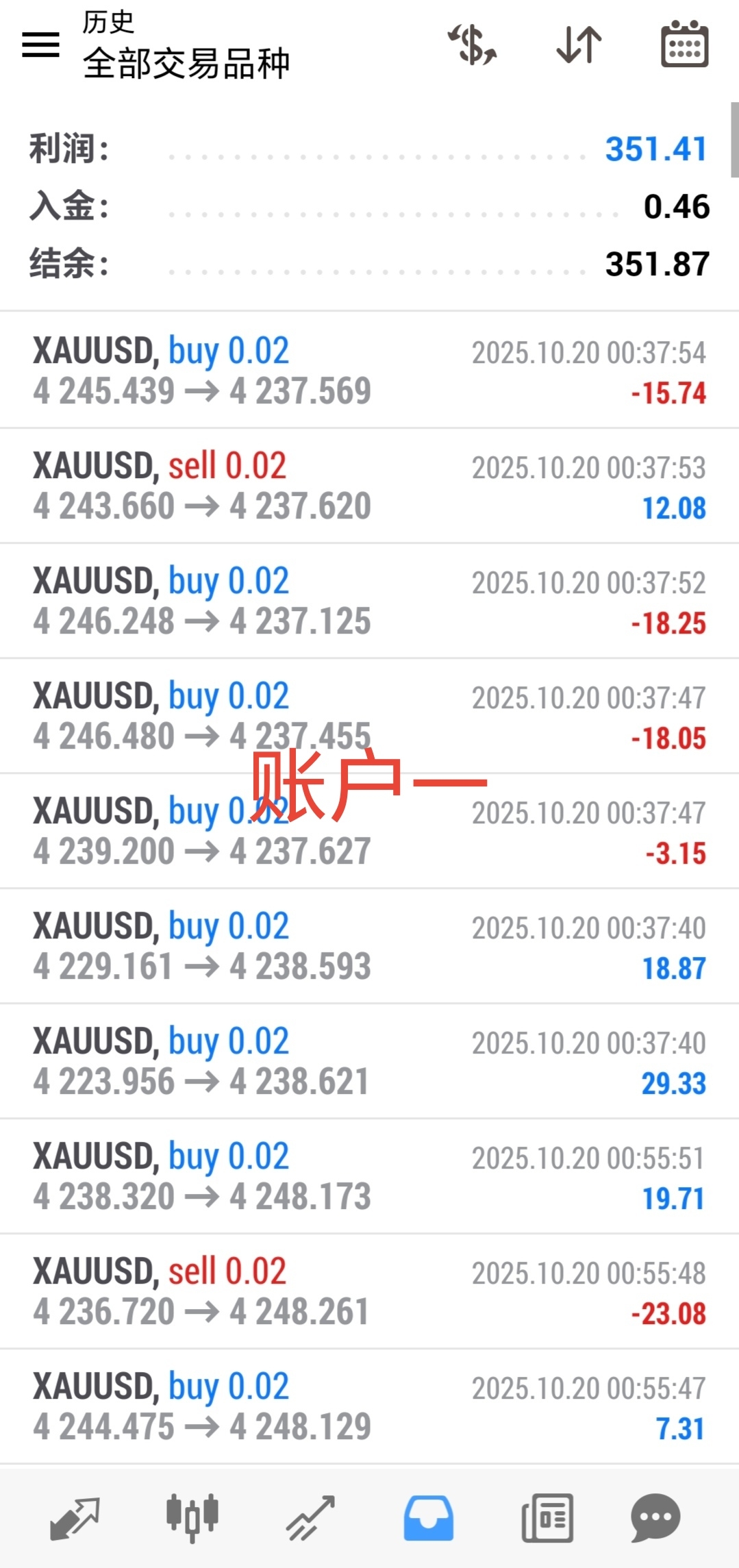Open the chat messages tab

point(655,1517)
